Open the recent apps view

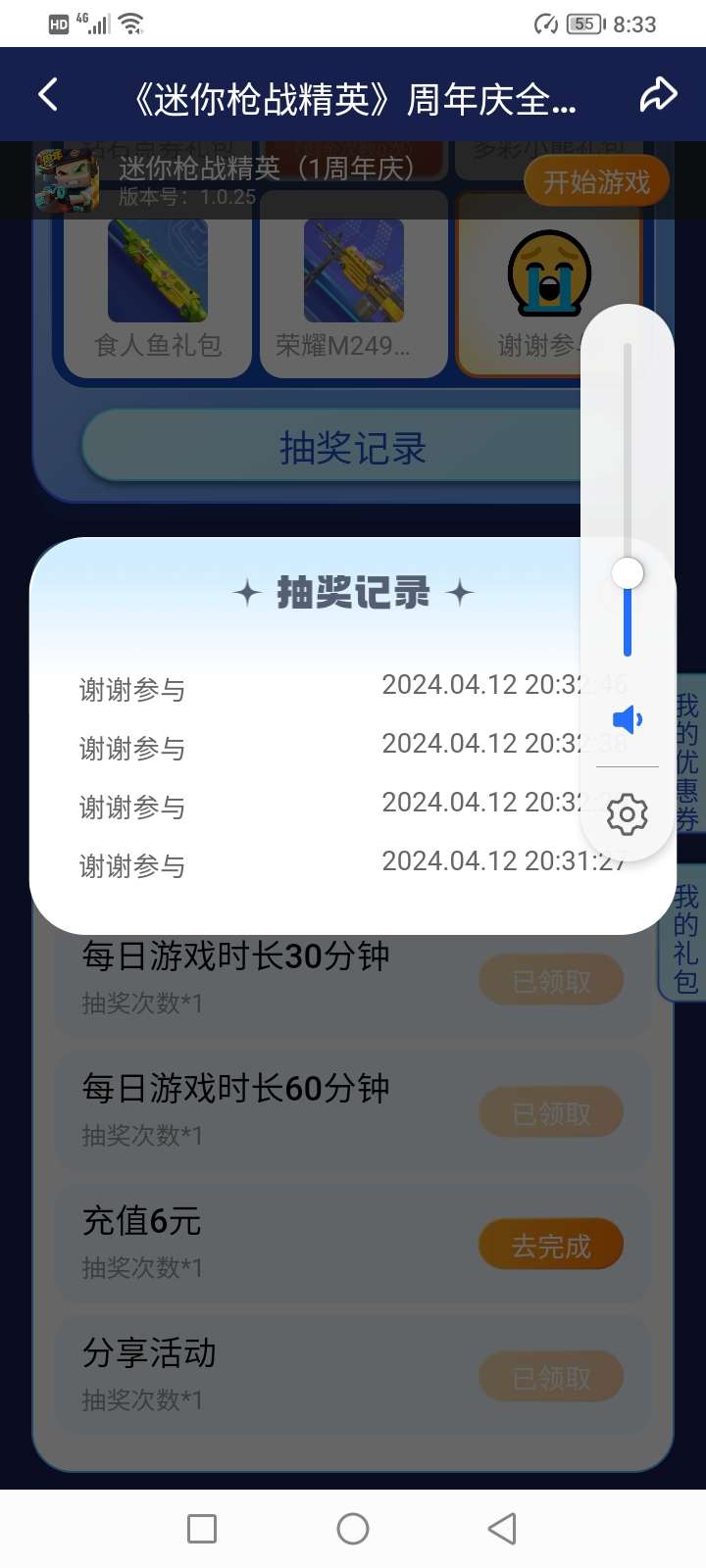202,1529
